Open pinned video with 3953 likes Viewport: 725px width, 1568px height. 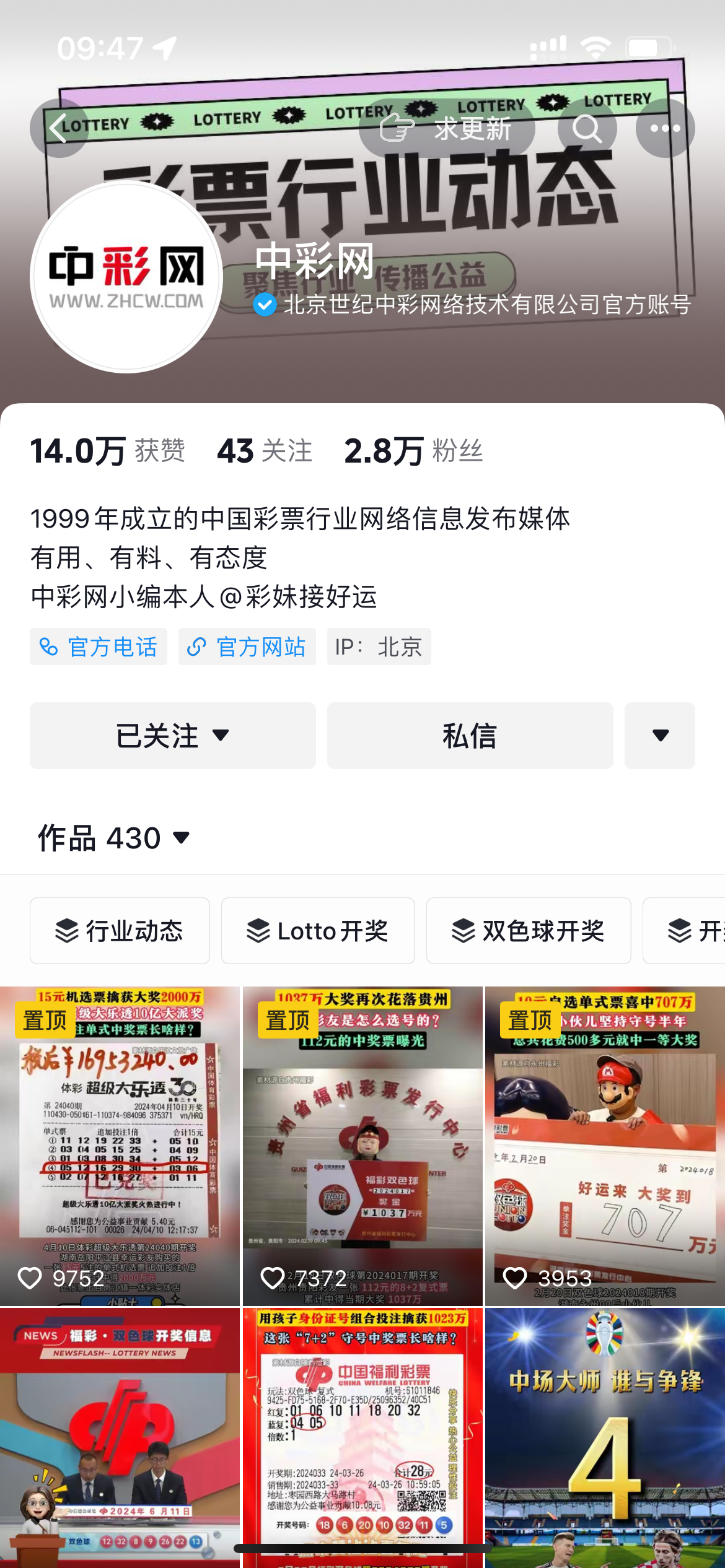[x=605, y=1146]
